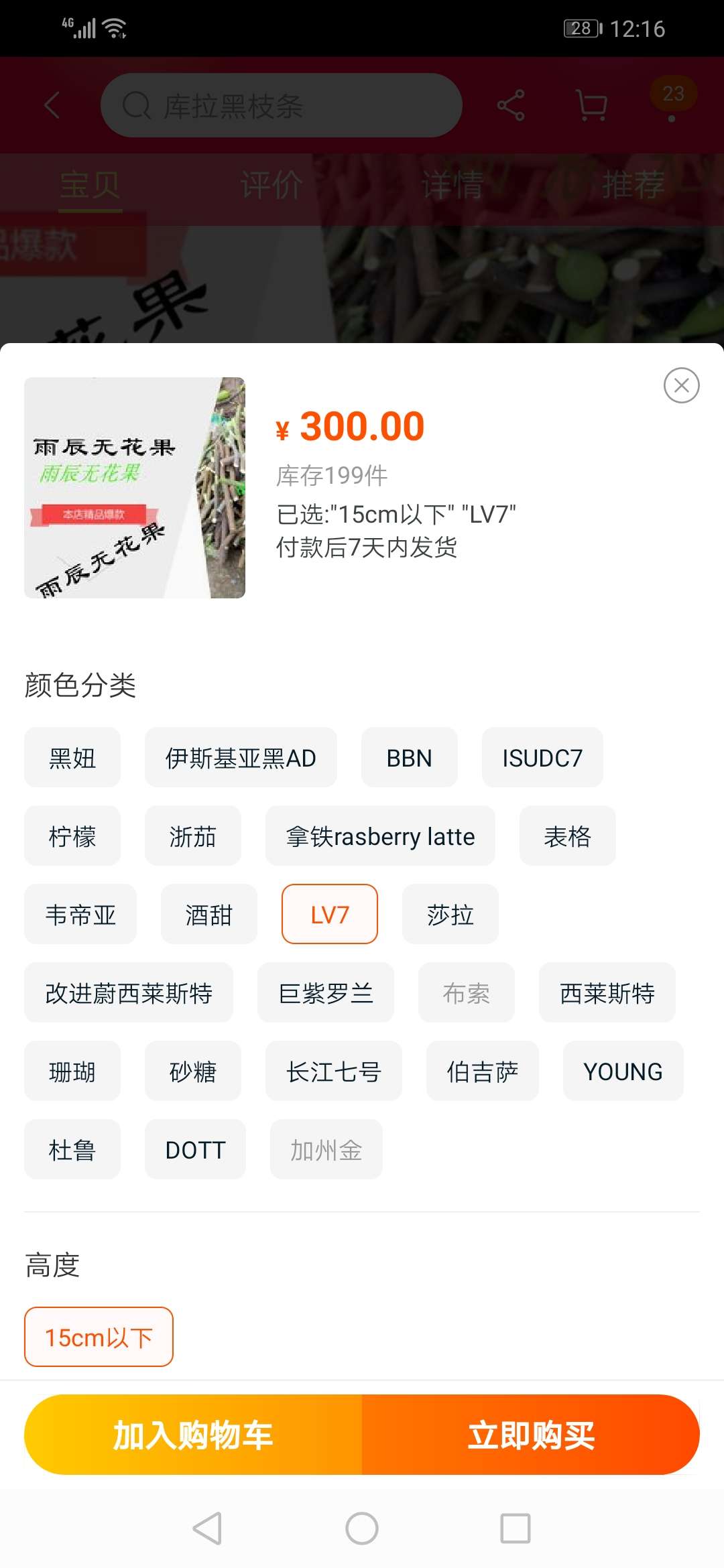Tap the 15cm以下 height option

99,1337
